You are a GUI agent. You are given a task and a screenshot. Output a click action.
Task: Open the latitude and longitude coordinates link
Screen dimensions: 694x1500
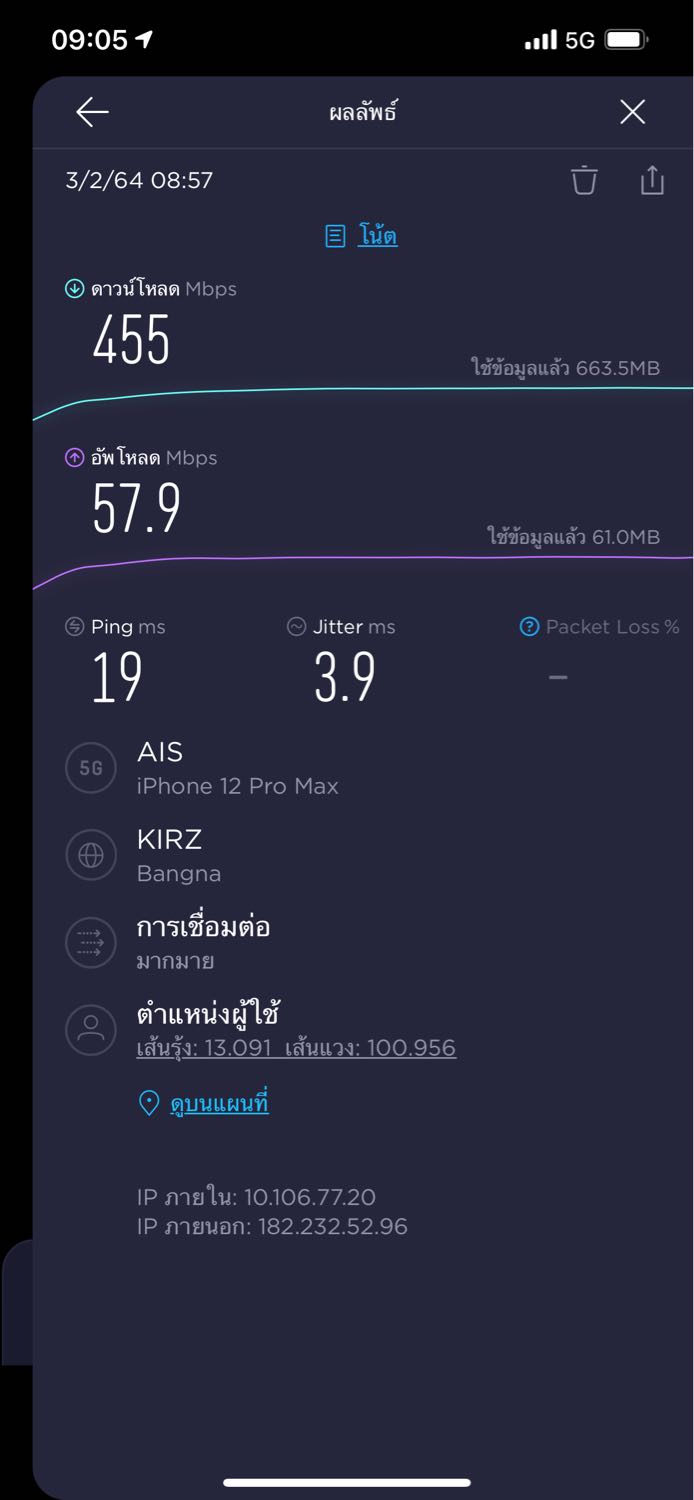[x=296, y=1048]
